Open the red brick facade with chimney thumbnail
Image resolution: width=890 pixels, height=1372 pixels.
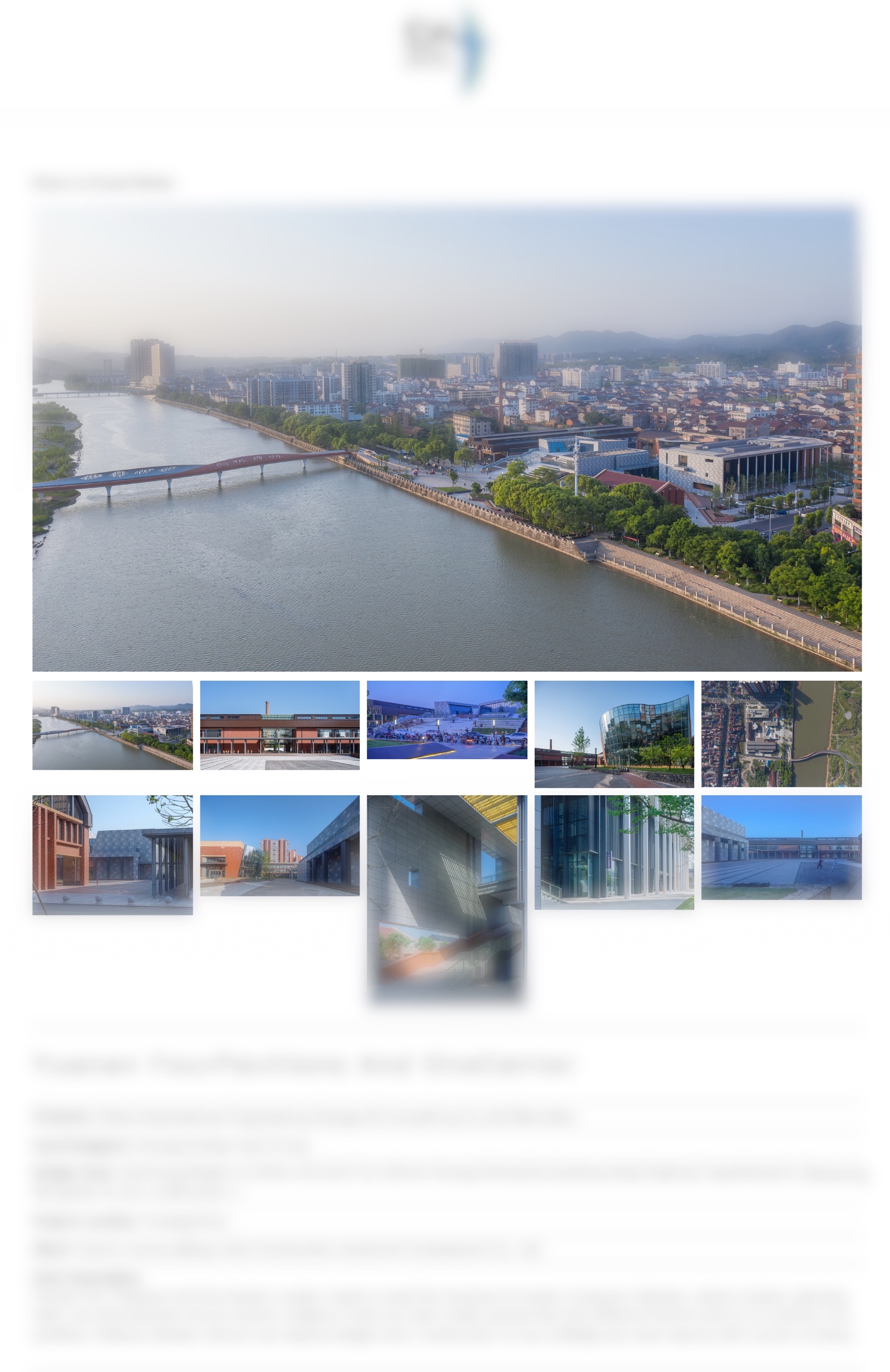pos(279,724)
